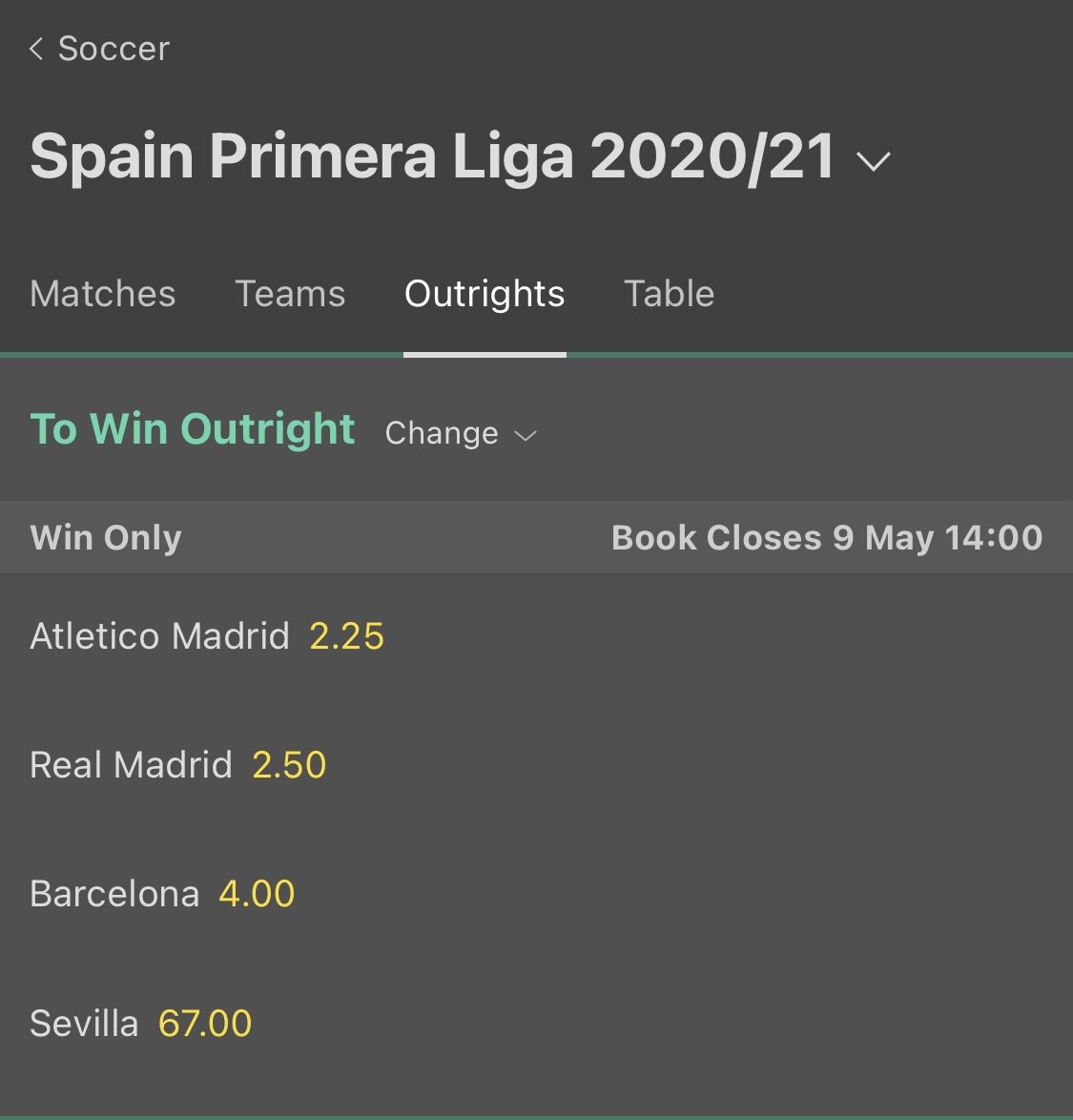Expand the Spain Primera Liga 2020/21 dropdown
Image resolution: width=1073 pixels, height=1120 pixels.
[873, 160]
